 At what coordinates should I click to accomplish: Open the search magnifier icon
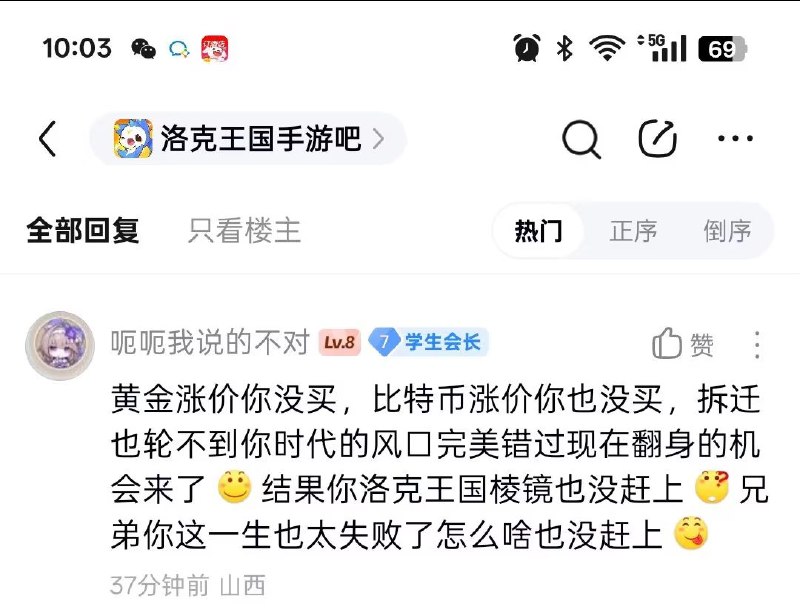click(580, 139)
